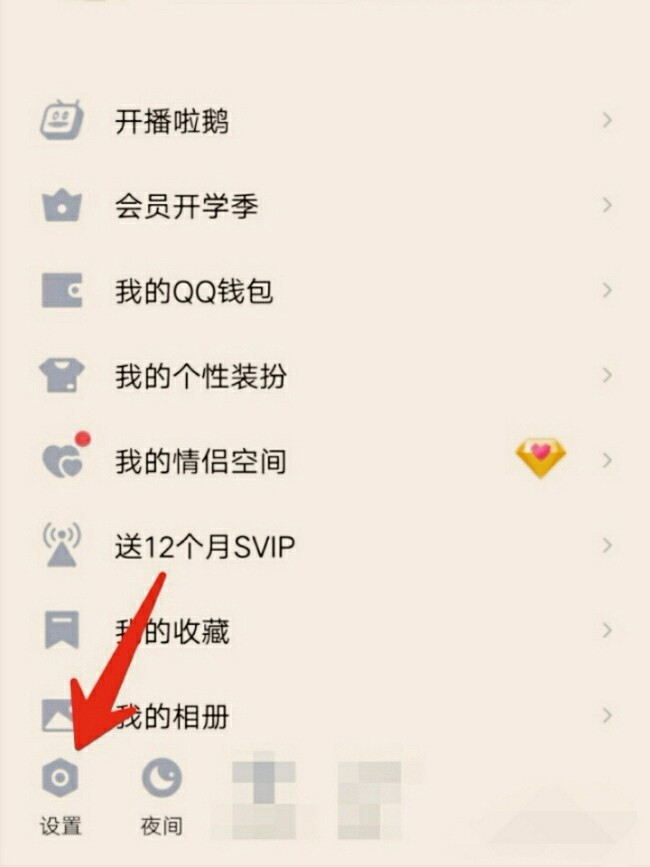Open 会员开学季
Image resolution: width=650 pixels, height=867 pixels.
186,208
